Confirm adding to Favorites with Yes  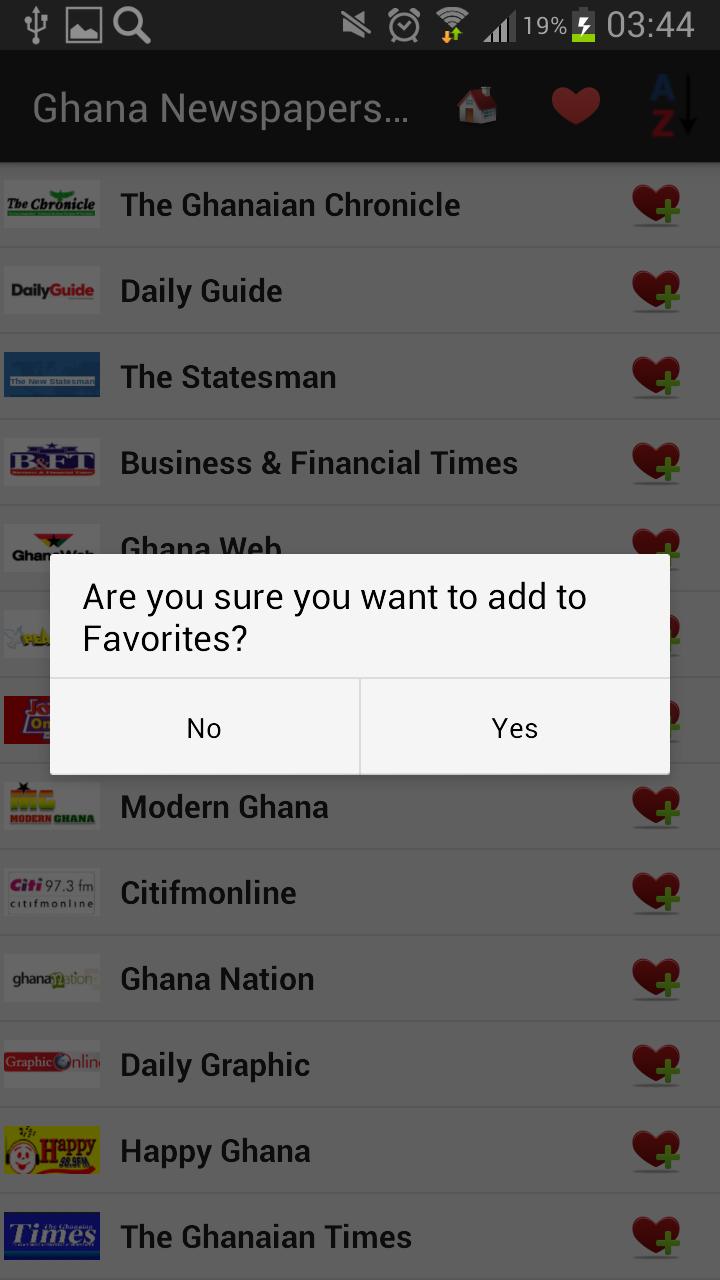point(515,727)
